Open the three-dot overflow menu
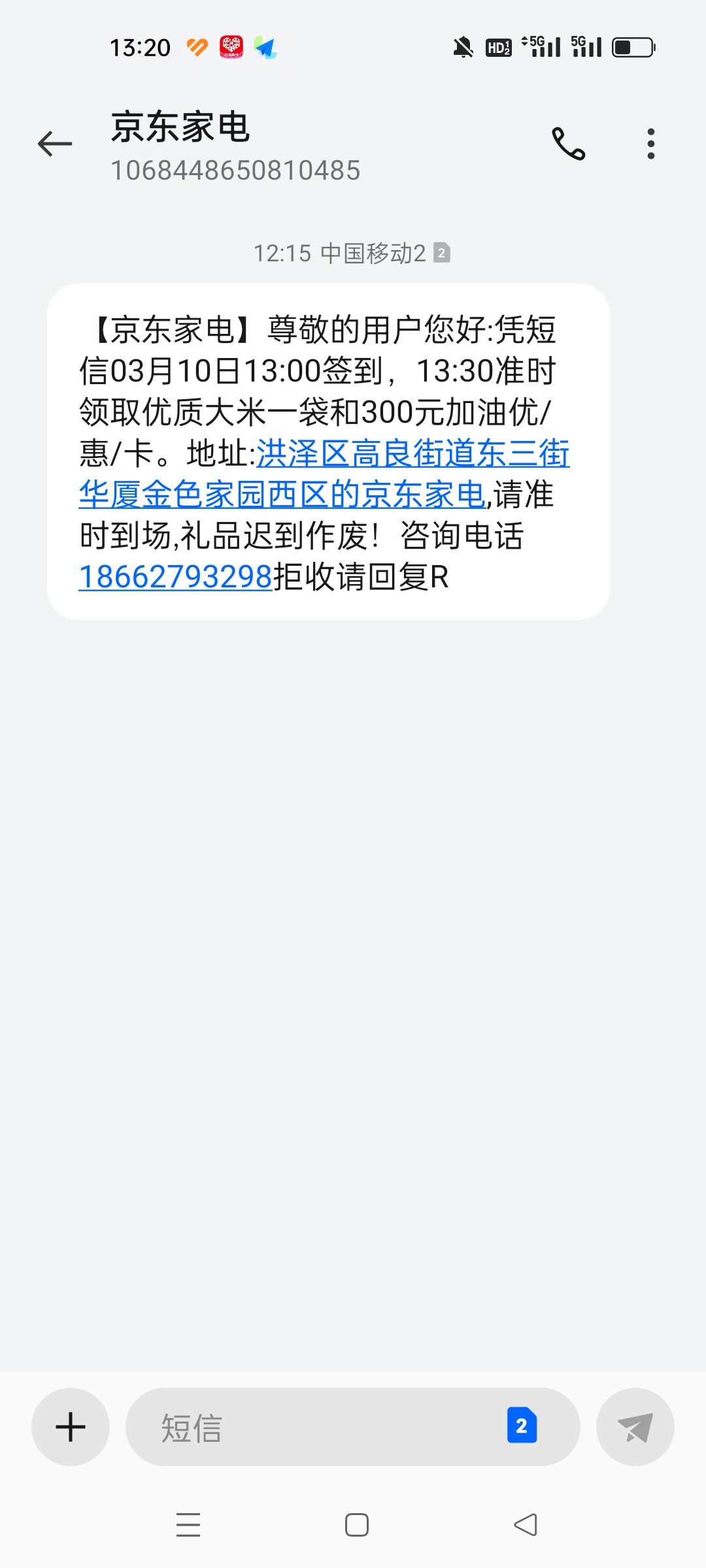 [650, 144]
